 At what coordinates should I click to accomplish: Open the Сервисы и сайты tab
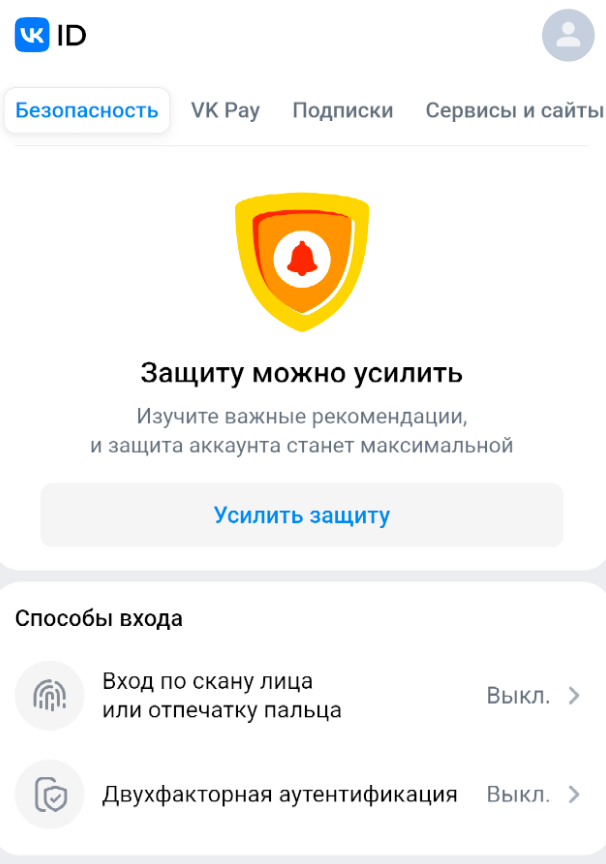[x=514, y=111]
